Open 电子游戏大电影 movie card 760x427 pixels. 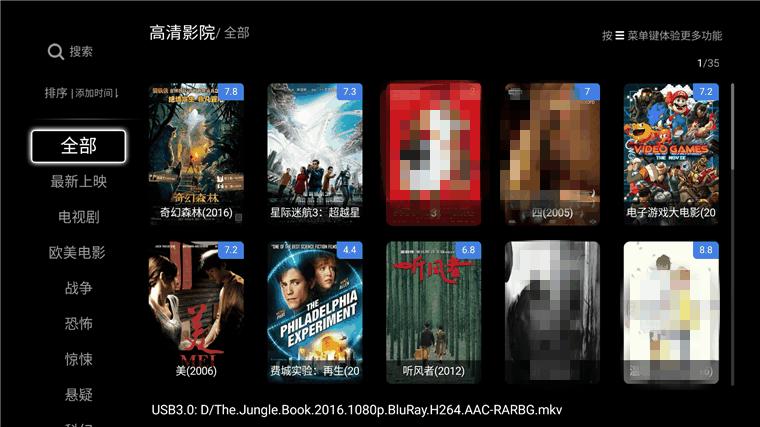coord(670,153)
